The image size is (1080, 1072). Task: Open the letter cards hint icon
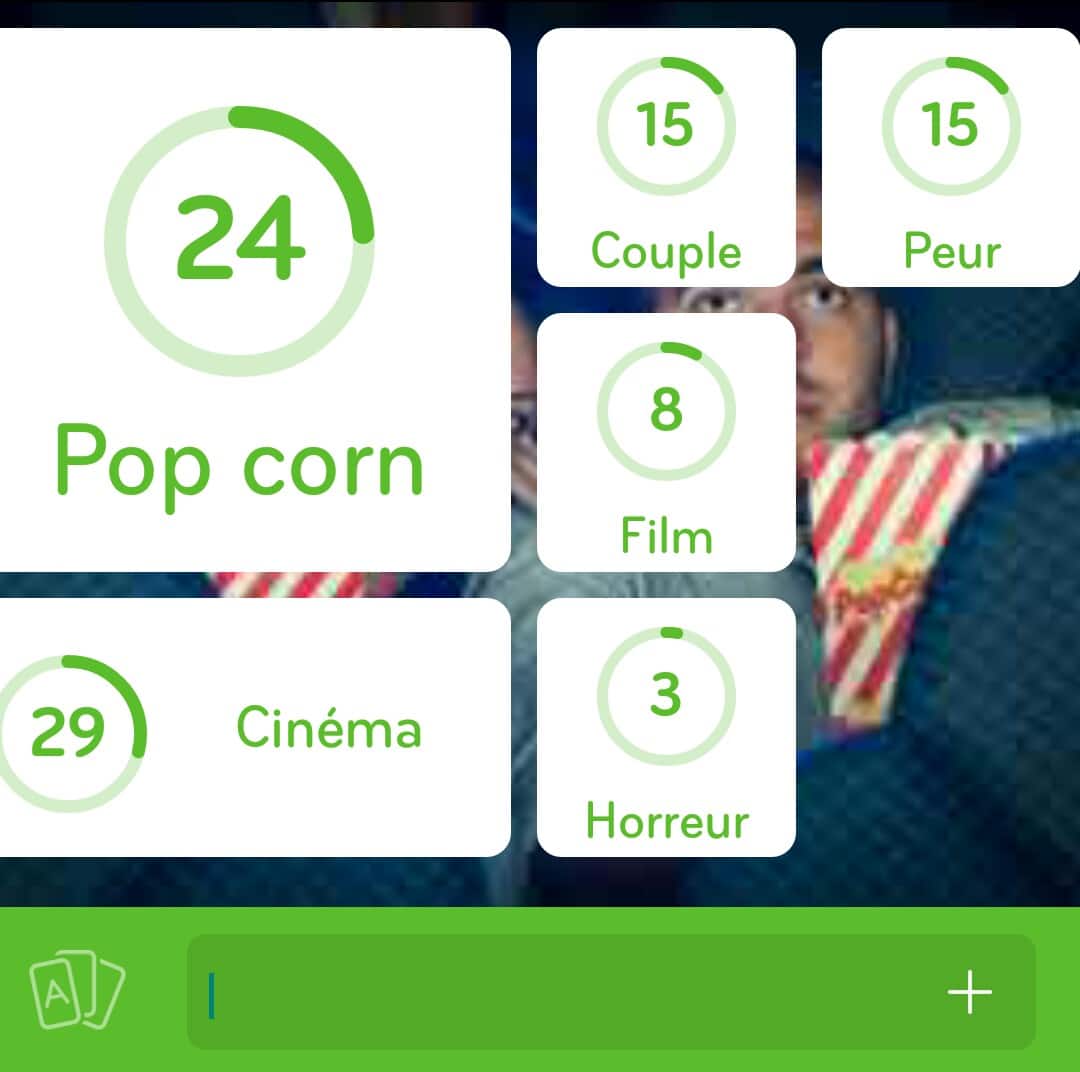(x=77, y=992)
